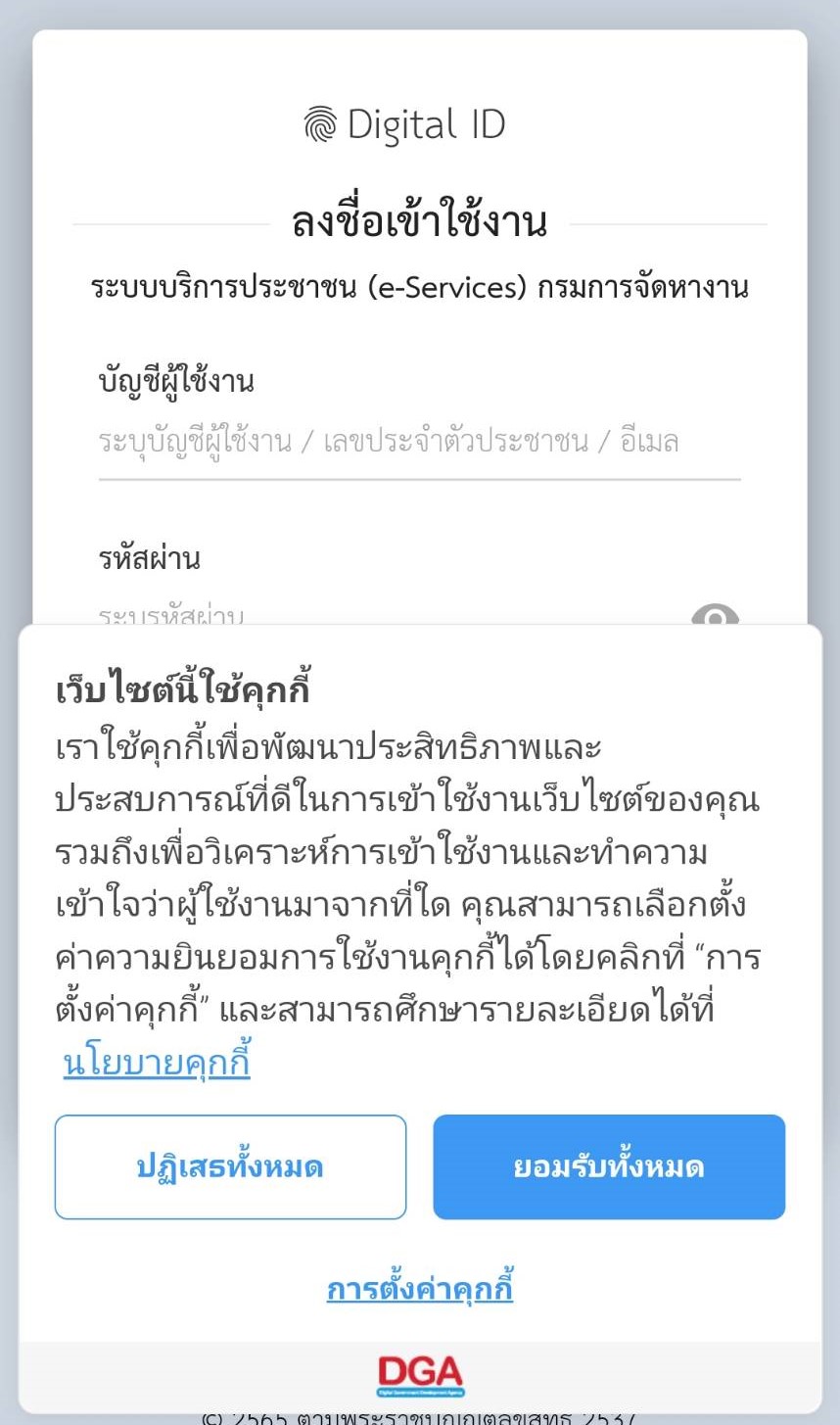Tap the username / citizen ID input field
The image size is (840, 1425).
(419, 443)
